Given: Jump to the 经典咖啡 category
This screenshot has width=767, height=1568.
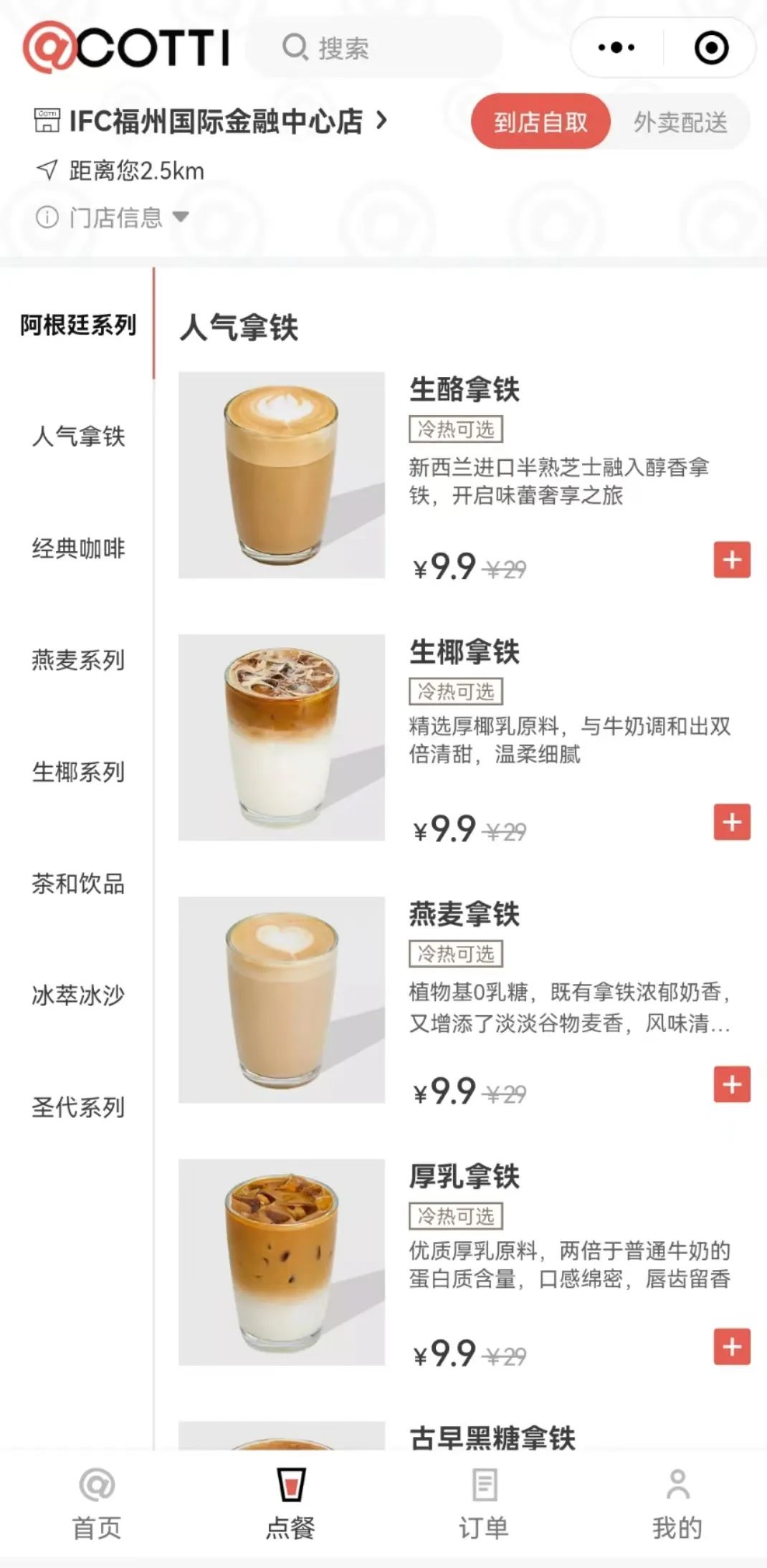Looking at the screenshot, I should (x=77, y=549).
